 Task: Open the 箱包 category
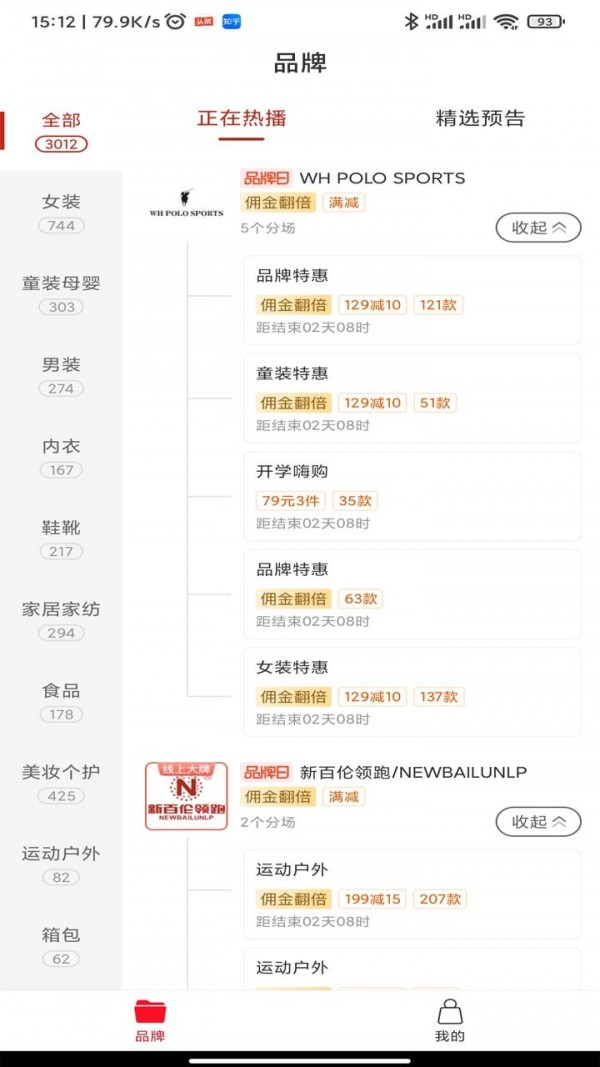coord(61,946)
